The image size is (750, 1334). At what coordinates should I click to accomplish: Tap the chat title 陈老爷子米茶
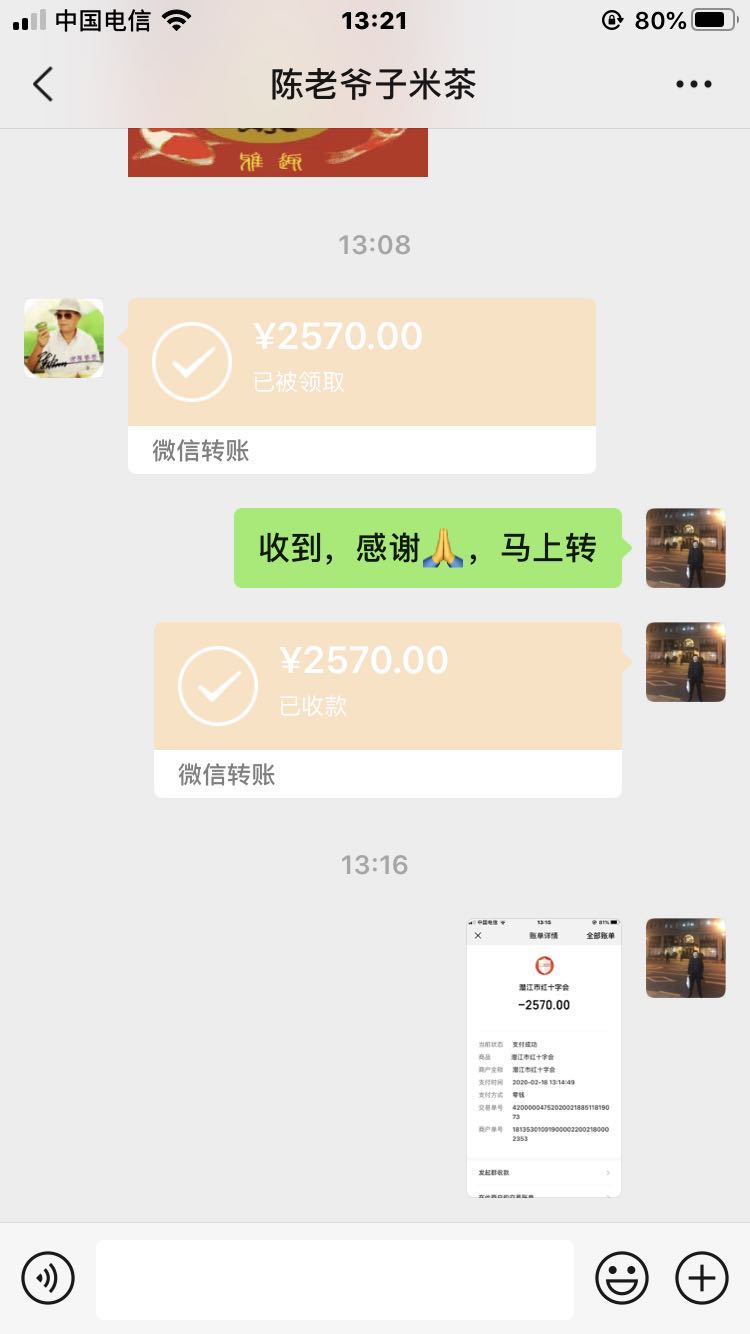[374, 84]
